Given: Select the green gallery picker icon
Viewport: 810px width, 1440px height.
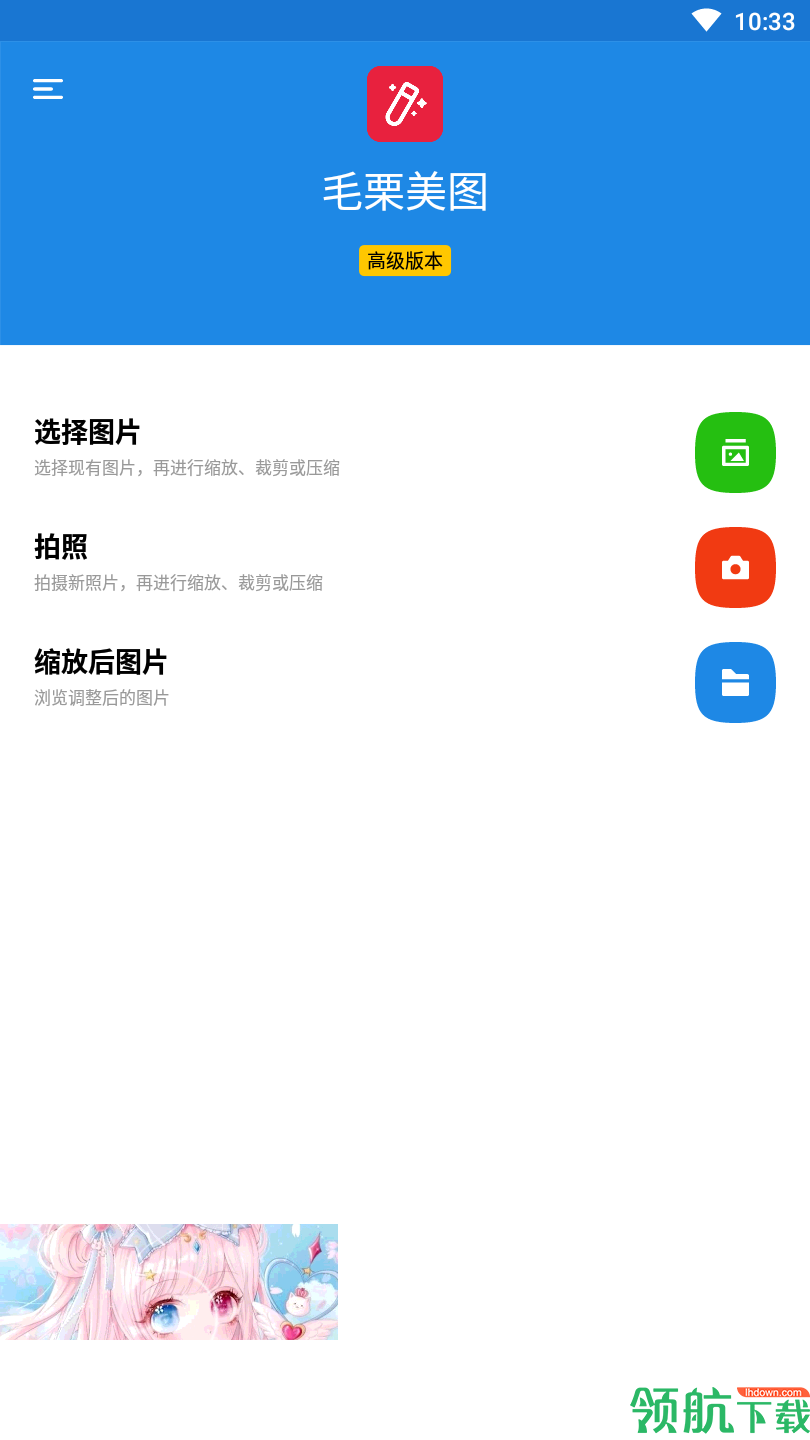Looking at the screenshot, I should pyautogui.click(x=735, y=452).
